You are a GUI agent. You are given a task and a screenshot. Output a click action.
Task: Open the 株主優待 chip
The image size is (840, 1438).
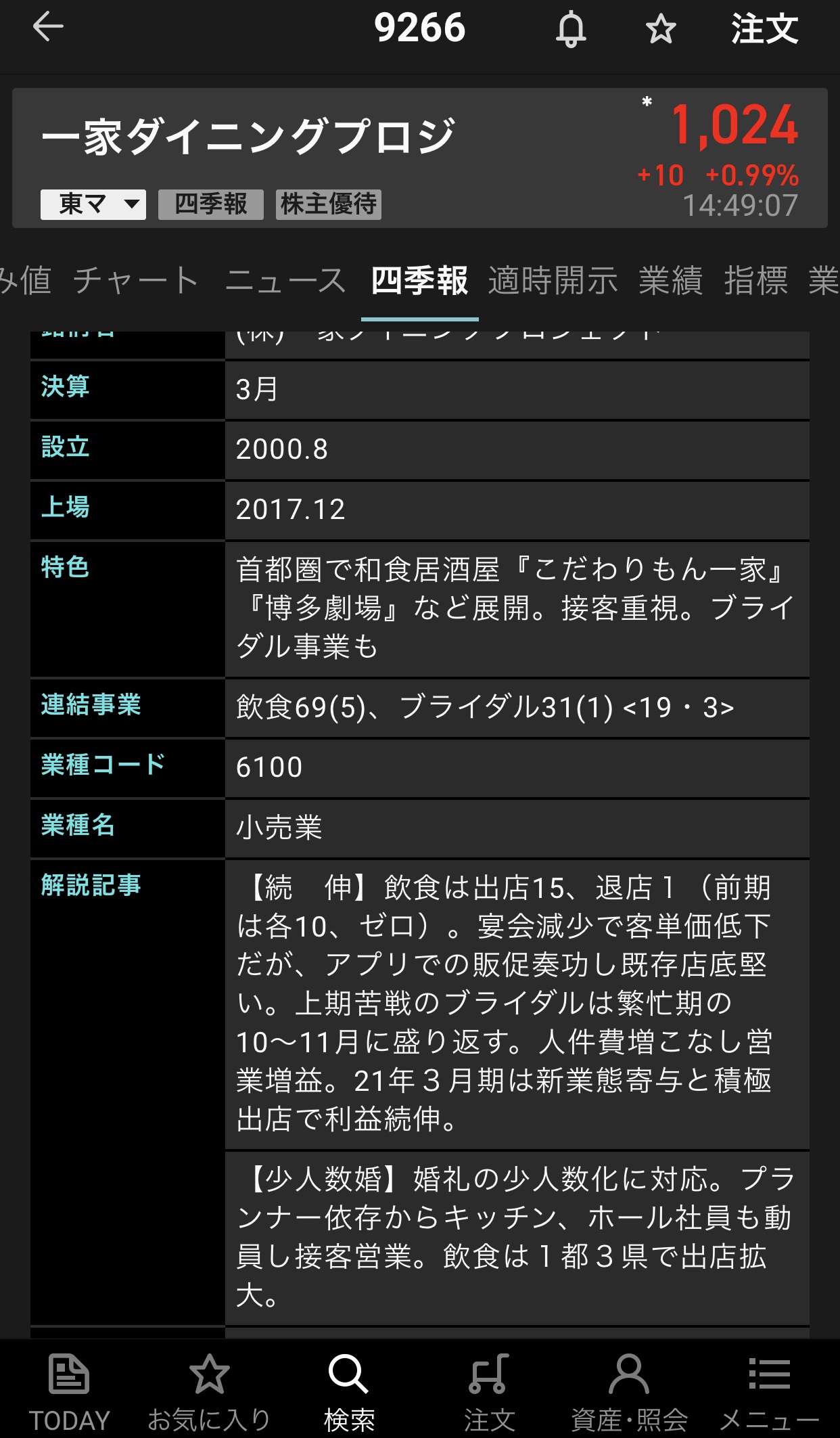point(328,204)
